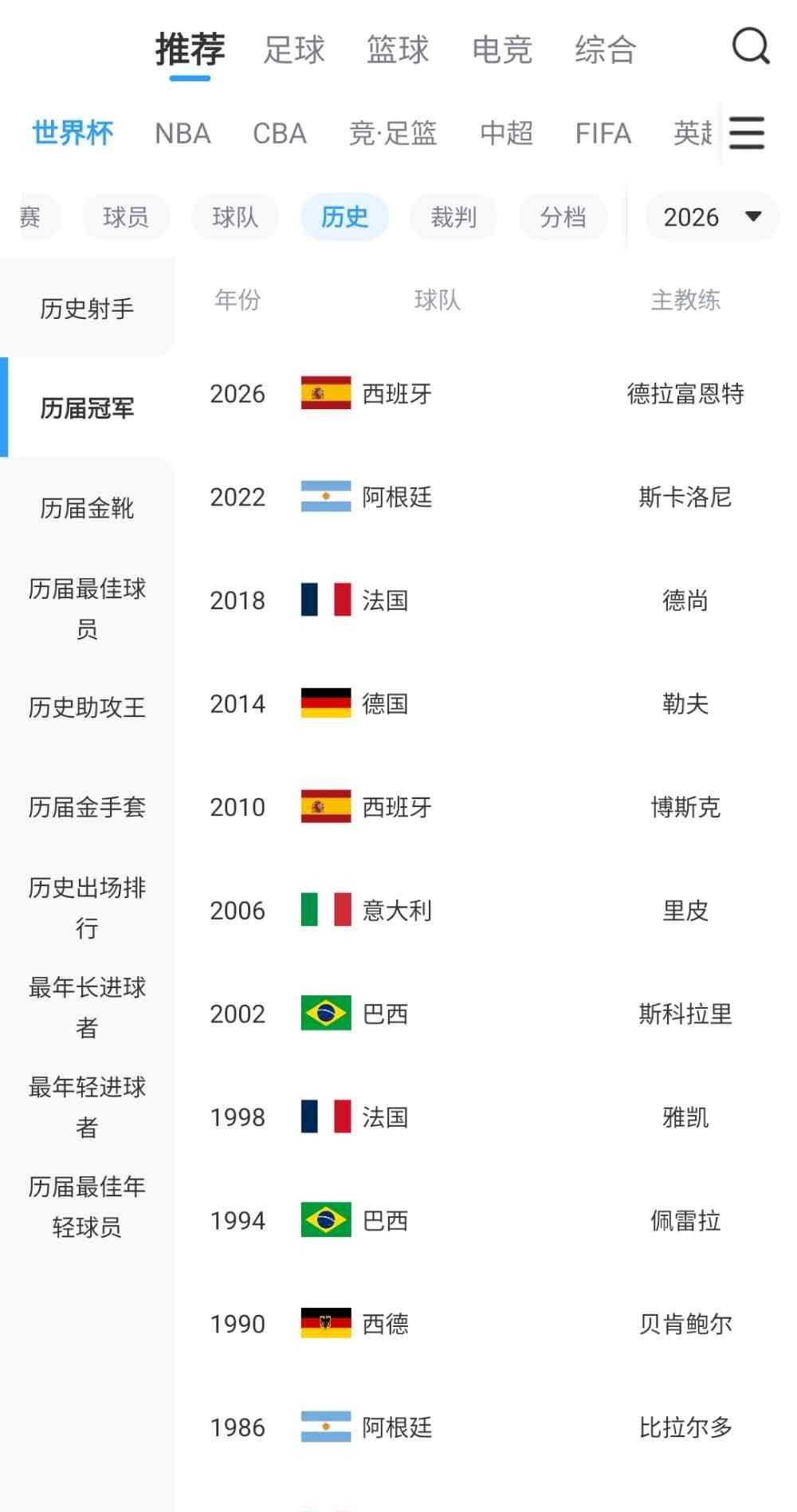Show the 历史射手 list
The width and height of the screenshot is (797, 1512).
[x=87, y=309]
